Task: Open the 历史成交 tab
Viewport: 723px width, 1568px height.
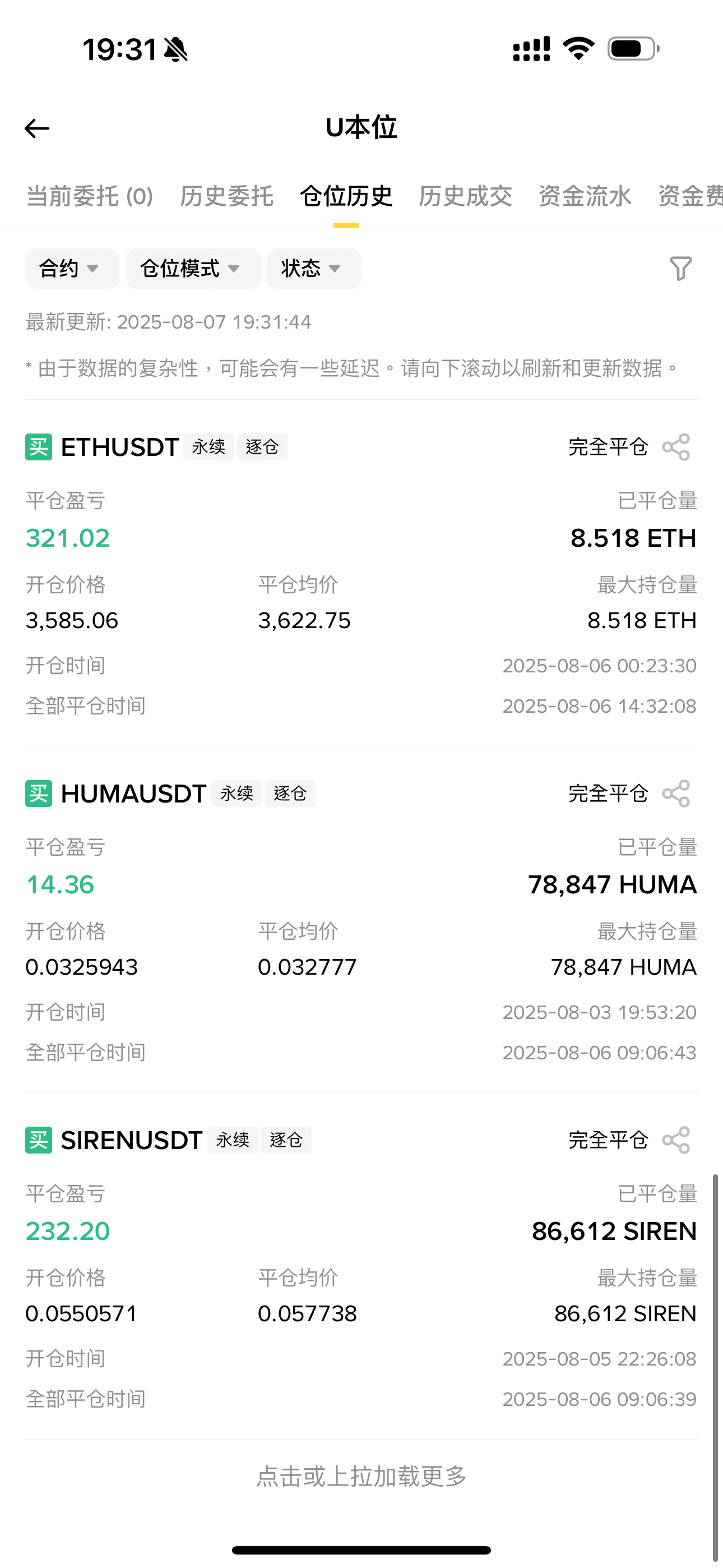Action: (465, 197)
